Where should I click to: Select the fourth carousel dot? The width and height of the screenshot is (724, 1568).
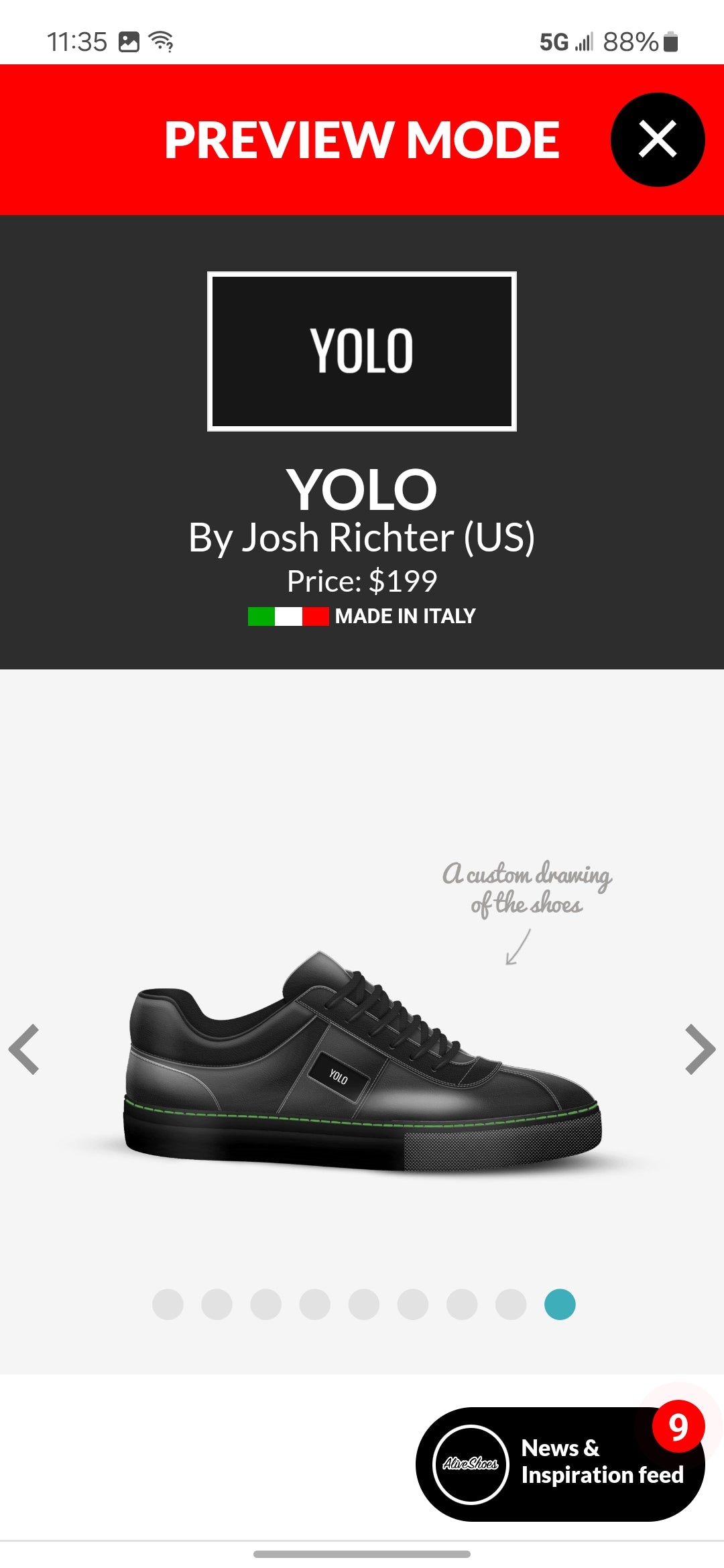pos(314,1304)
